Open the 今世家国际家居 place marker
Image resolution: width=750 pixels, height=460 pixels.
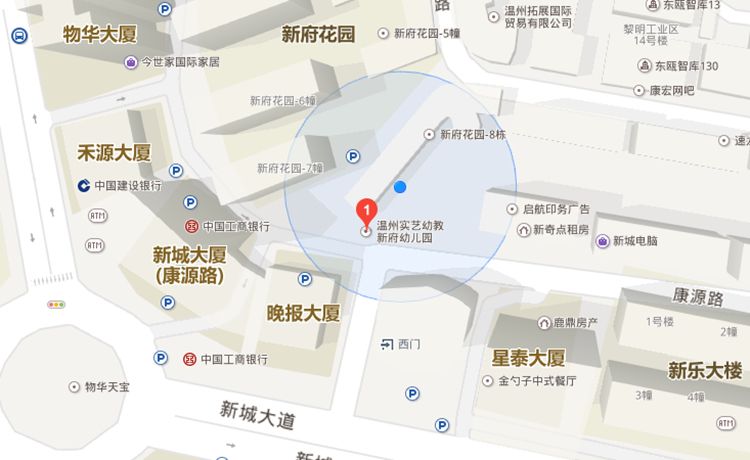click(x=131, y=62)
